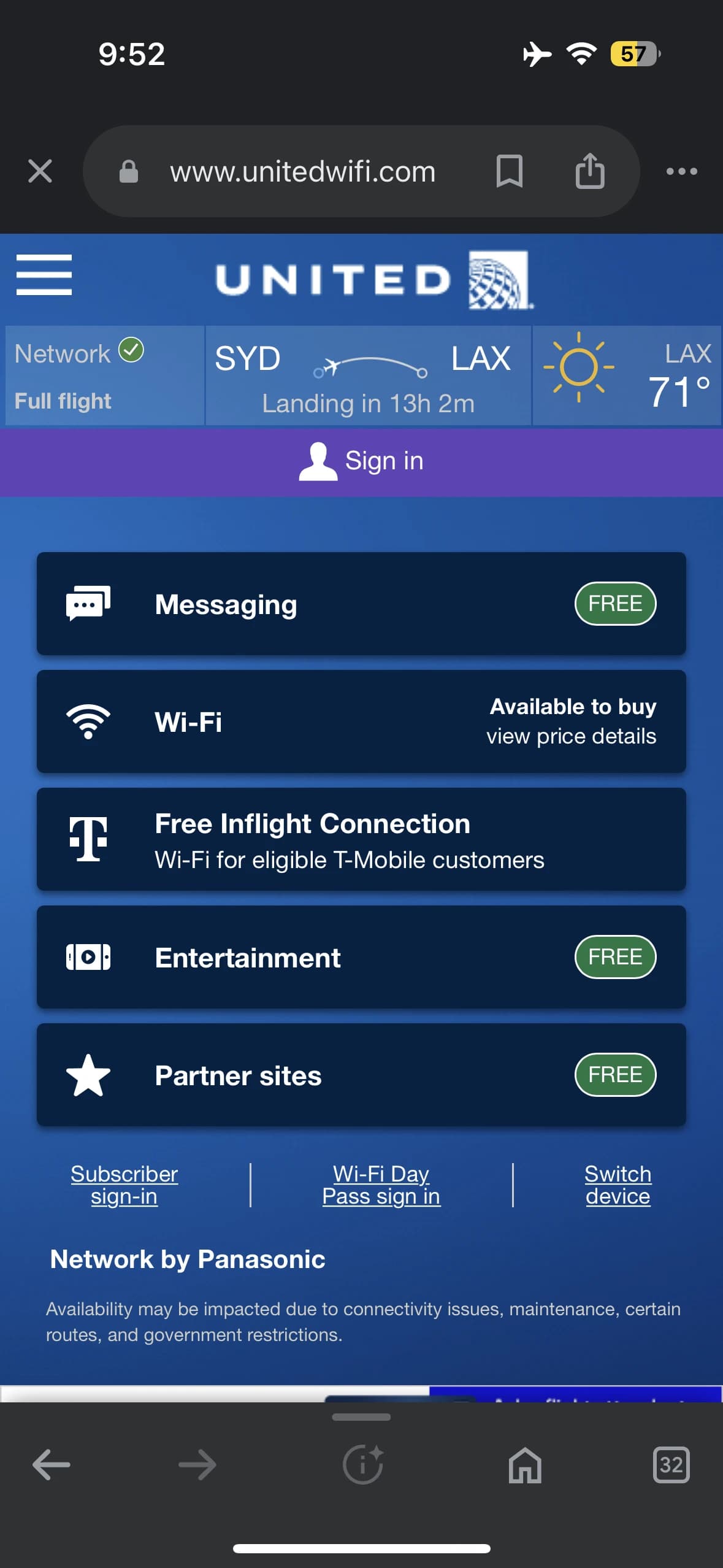Tap the Messaging chat bubble icon
Viewport: 723px width, 1568px height.
click(87, 603)
